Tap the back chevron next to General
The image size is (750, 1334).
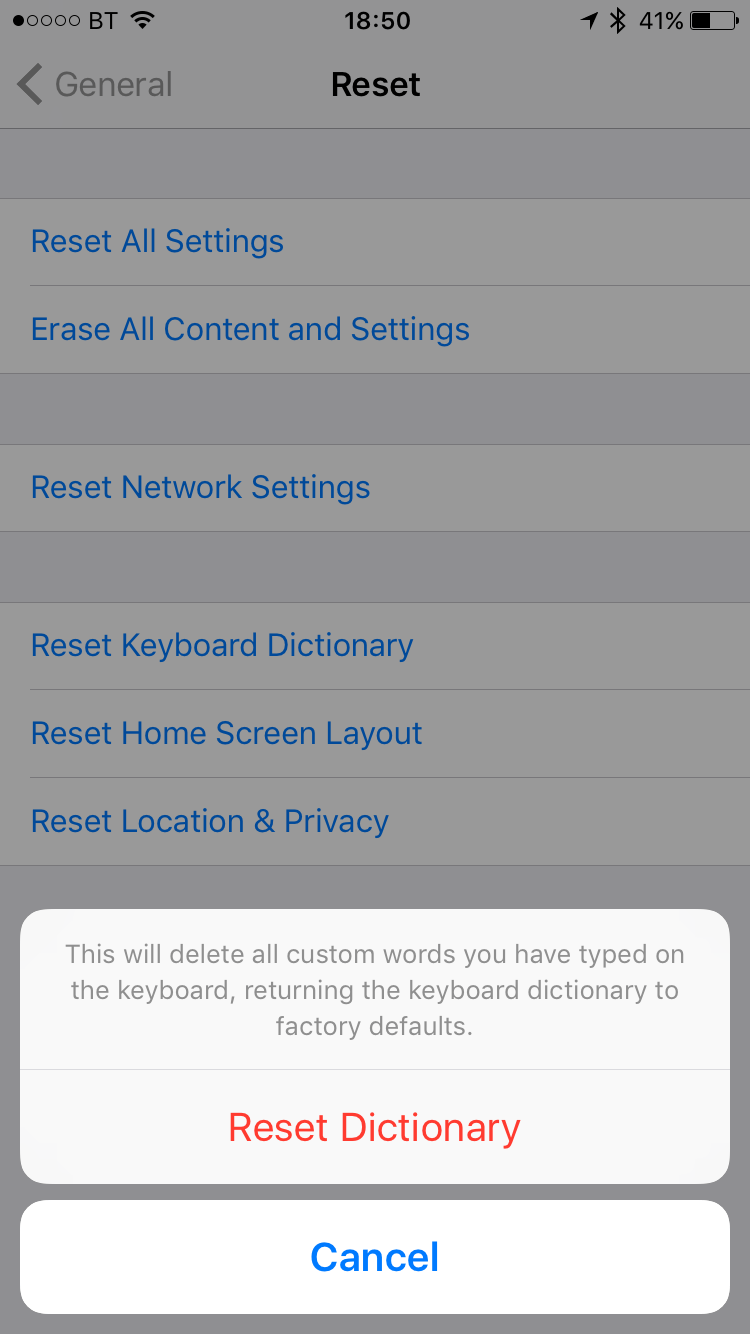[x=28, y=84]
